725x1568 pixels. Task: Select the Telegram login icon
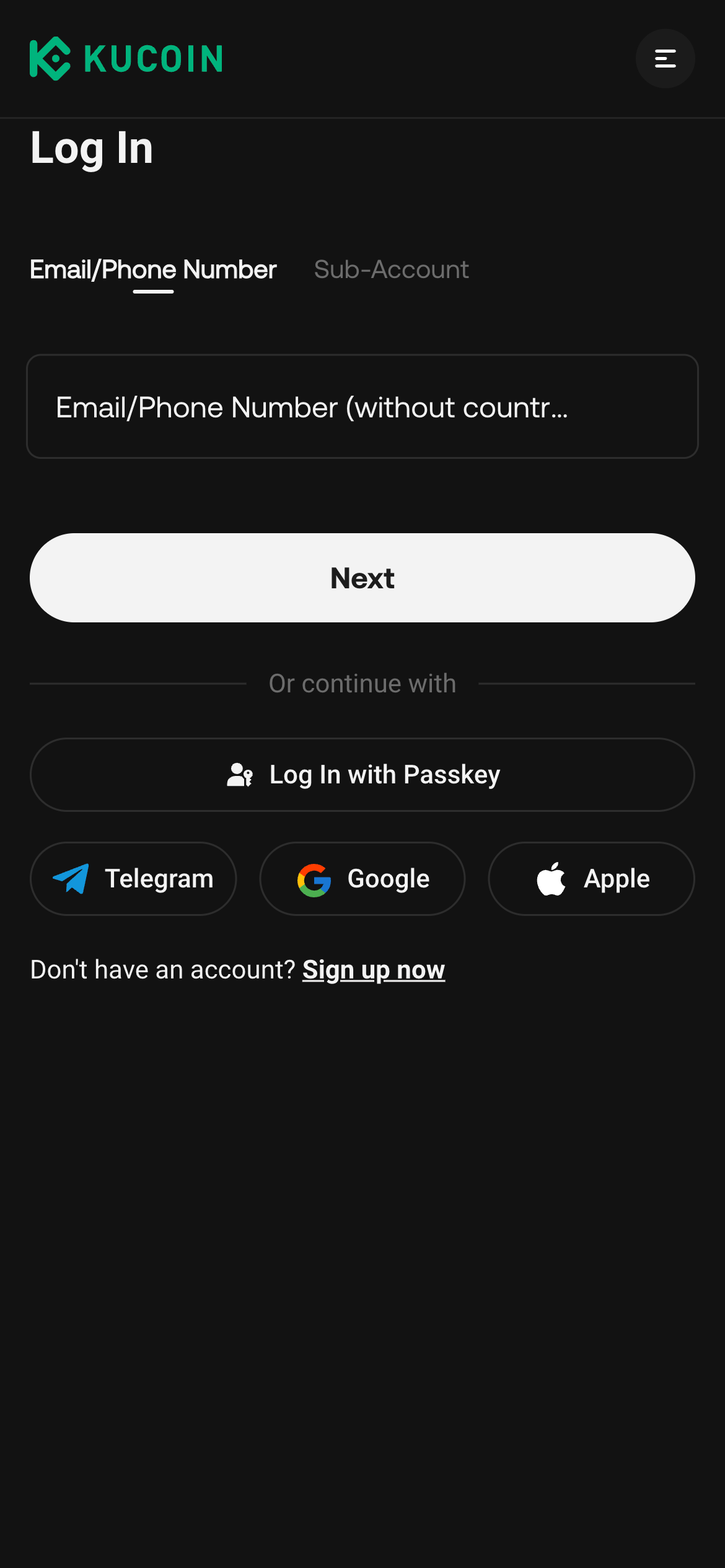(x=70, y=878)
